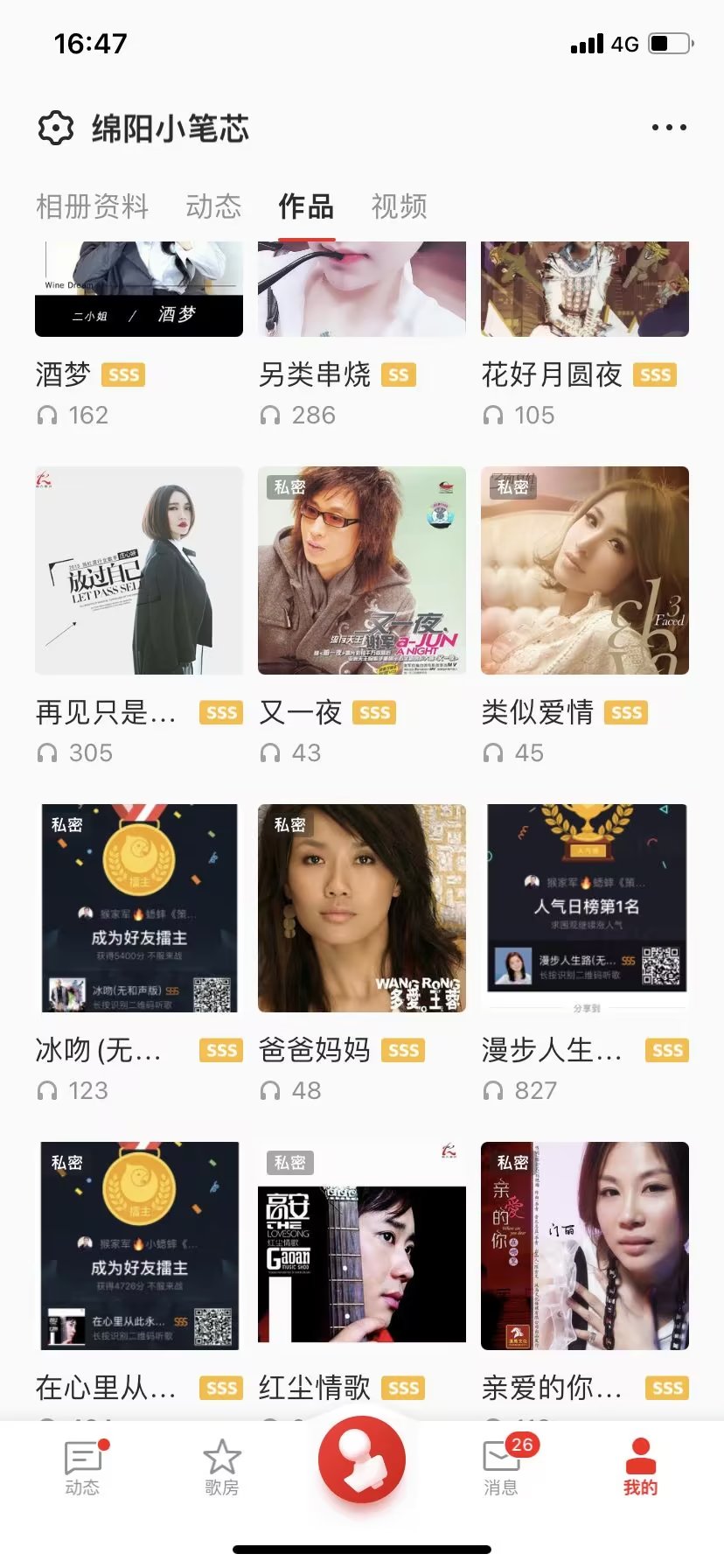This screenshot has height=1568, width=724.
Task: Open the song 花好月圆夜
Action: coord(585,290)
